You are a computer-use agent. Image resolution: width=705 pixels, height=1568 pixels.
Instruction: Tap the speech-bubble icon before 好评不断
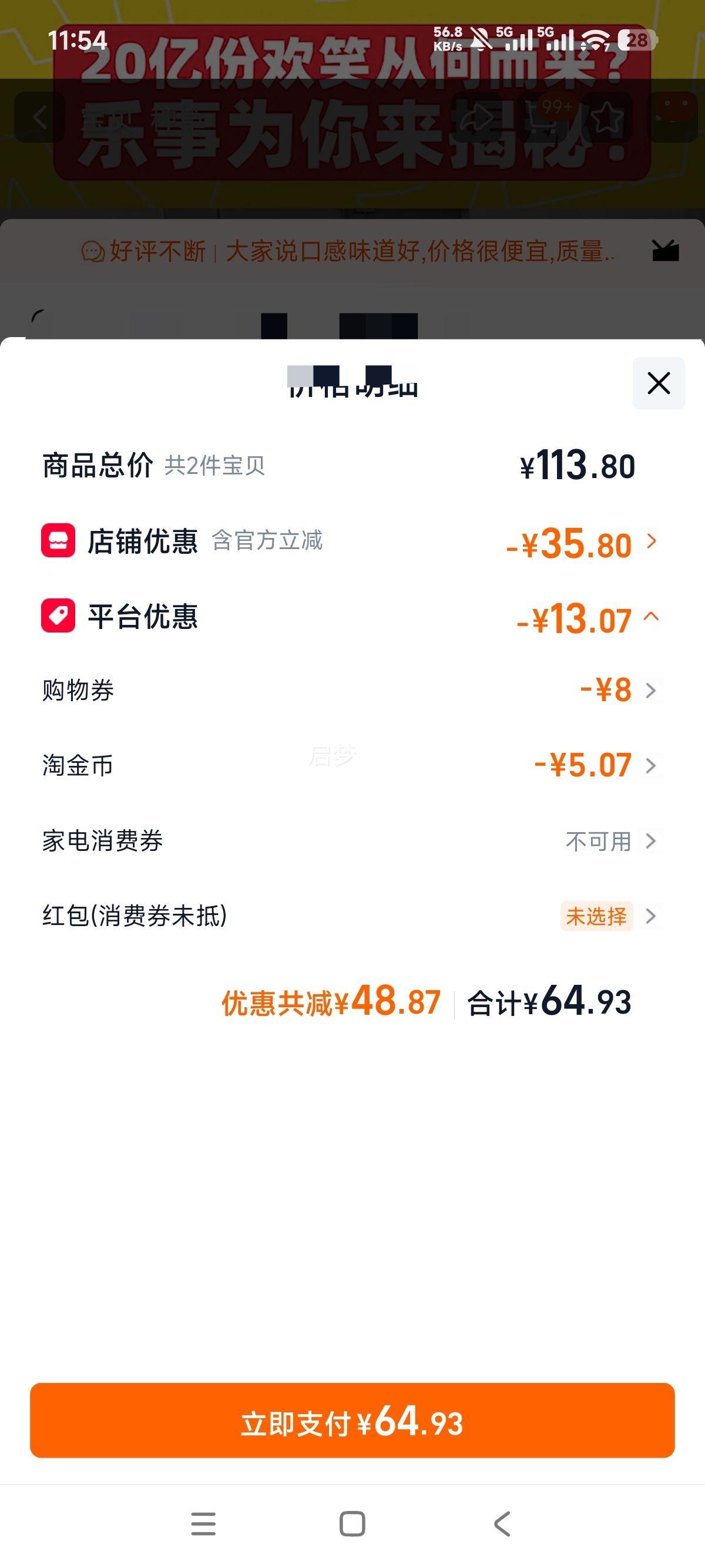click(93, 251)
